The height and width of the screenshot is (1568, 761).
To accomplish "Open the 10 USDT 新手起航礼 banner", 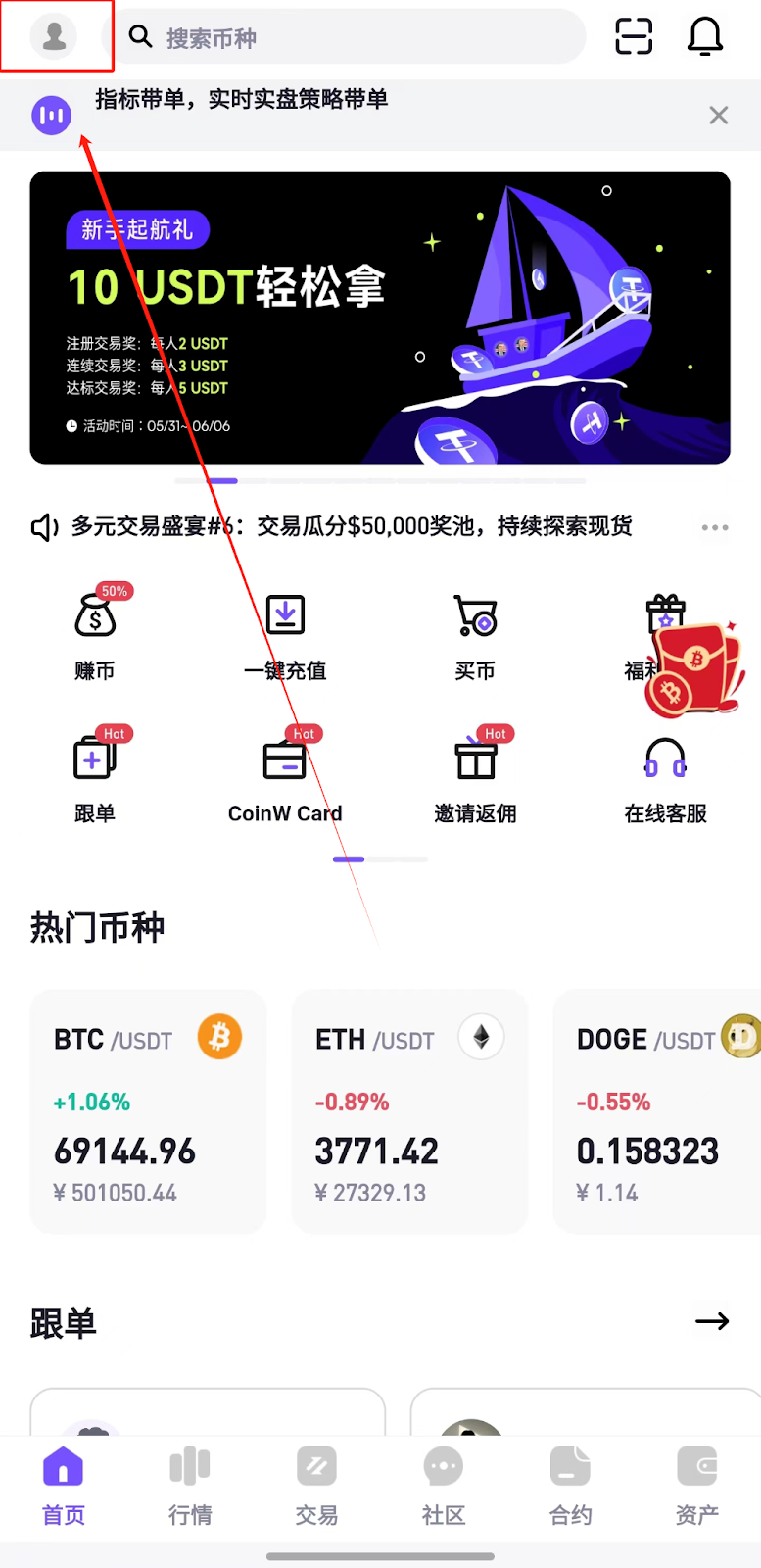I will pyautogui.click(x=380, y=317).
